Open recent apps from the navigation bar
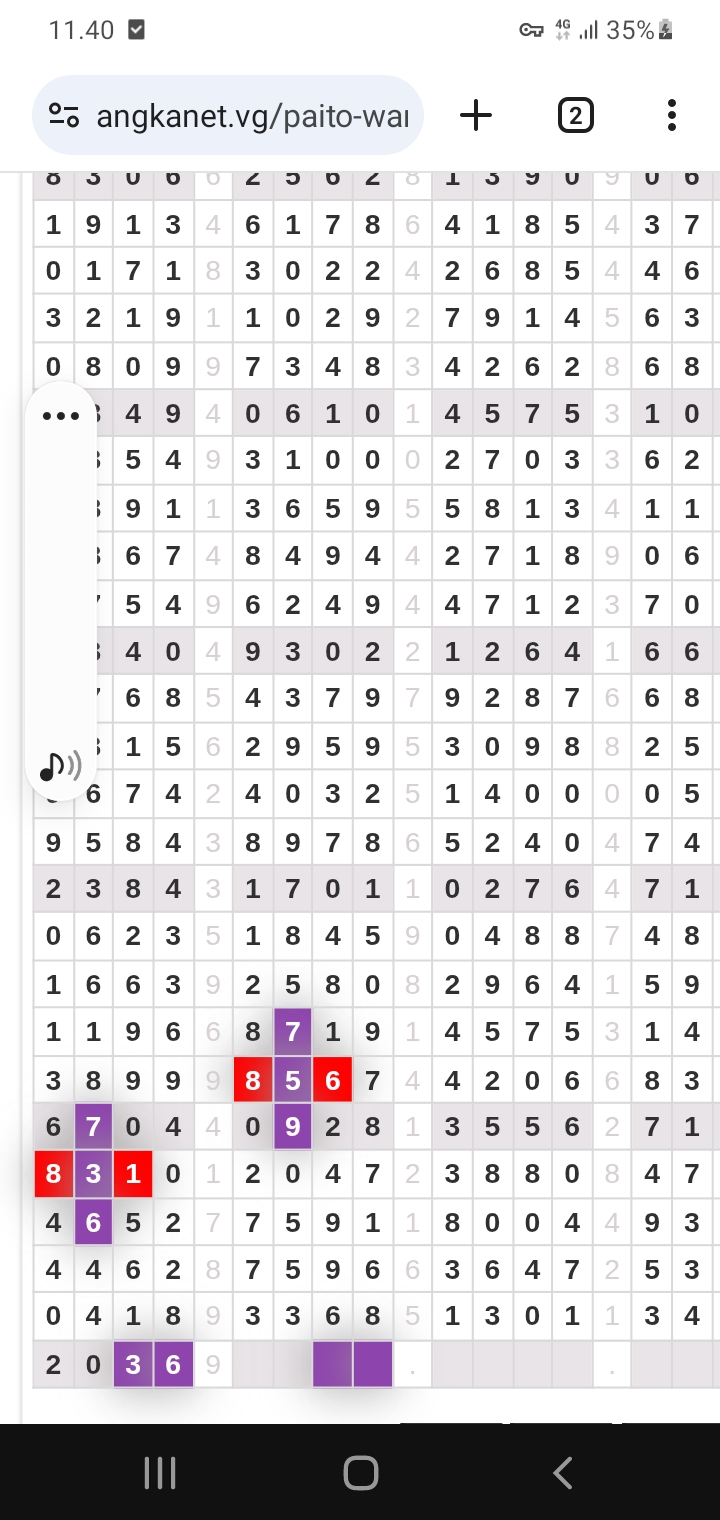The width and height of the screenshot is (720, 1520). [160, 1472]
